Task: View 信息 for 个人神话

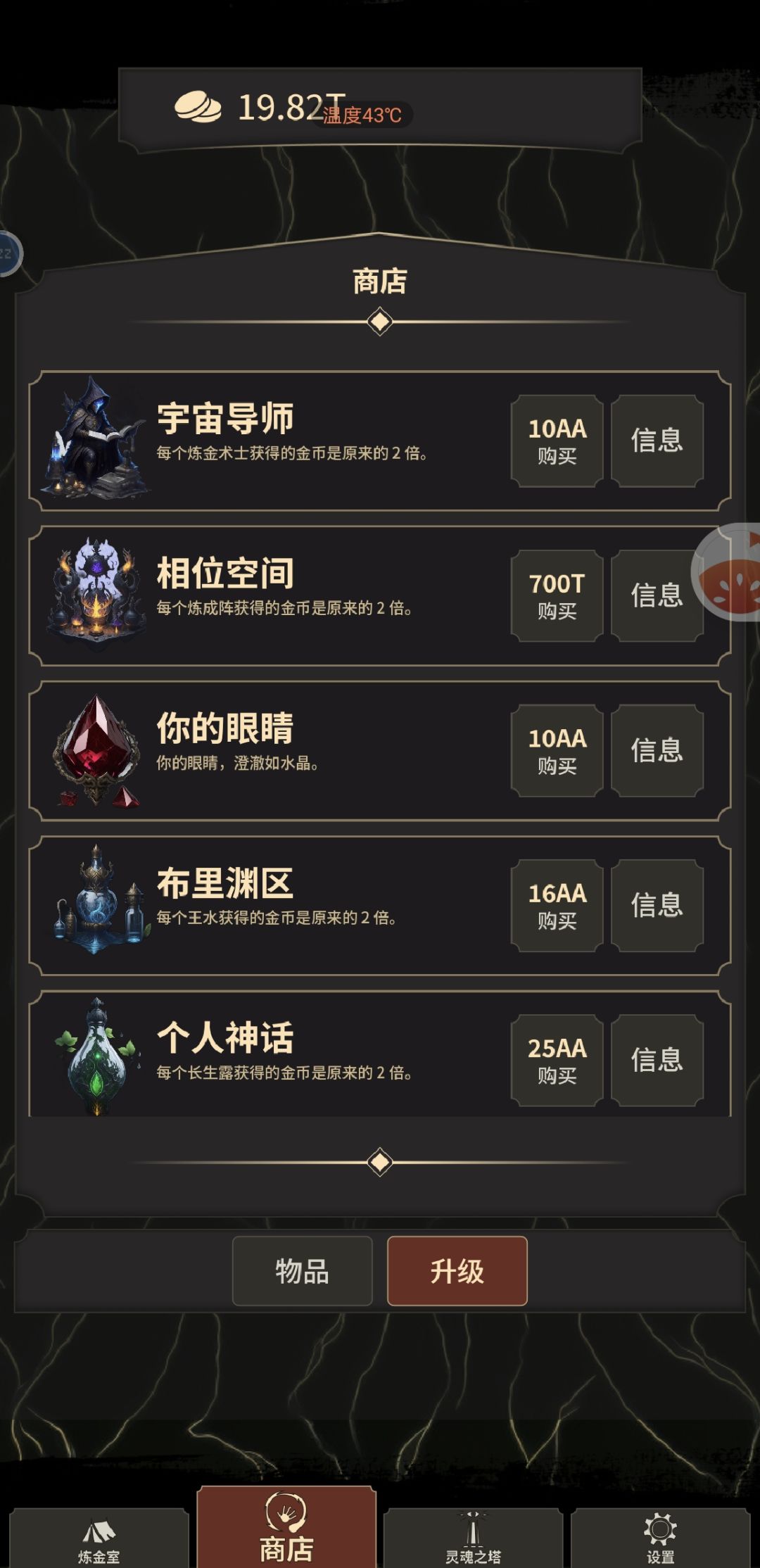Action: click(657, 1060)
